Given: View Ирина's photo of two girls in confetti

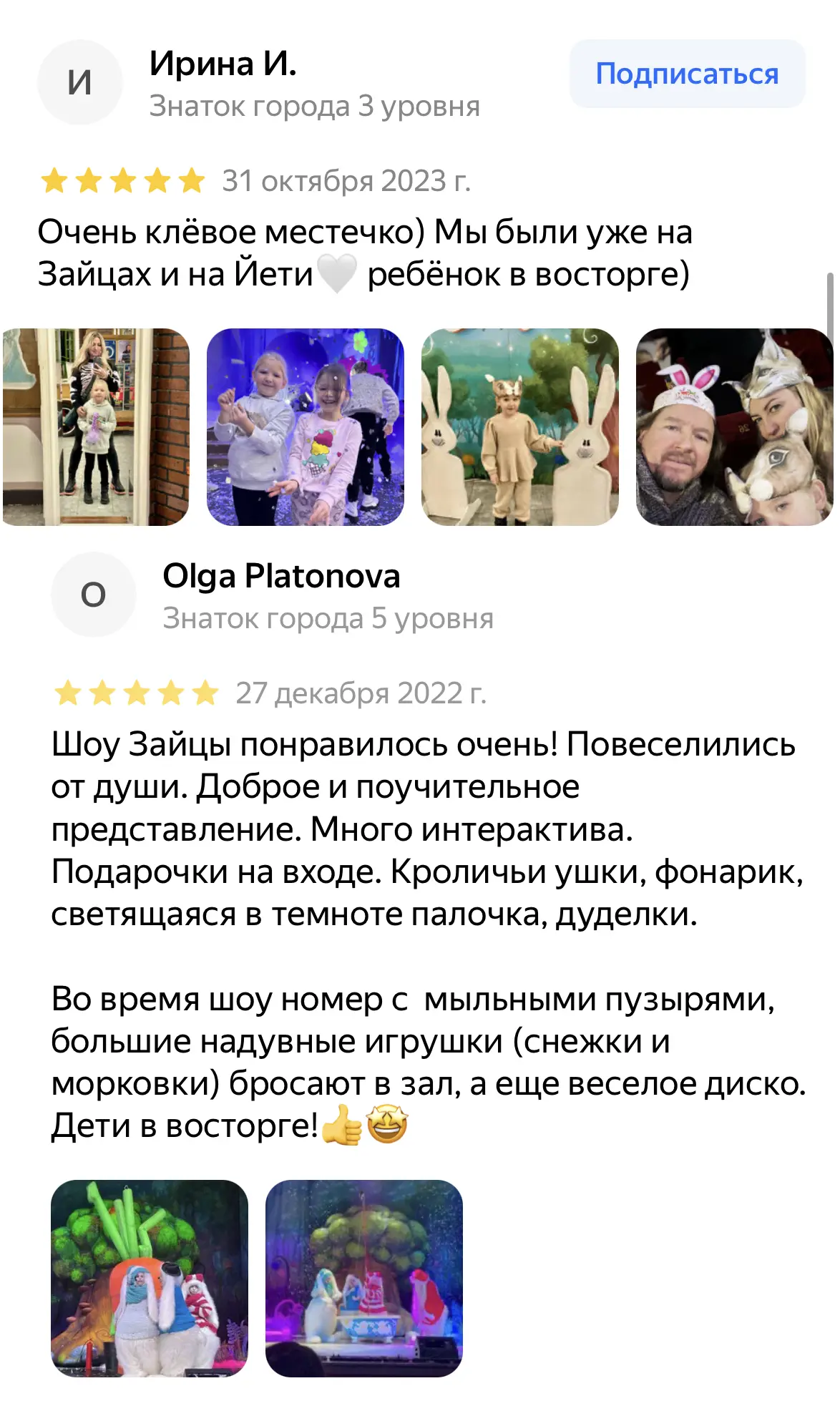Looking at the screenshot, I should 306,427.
